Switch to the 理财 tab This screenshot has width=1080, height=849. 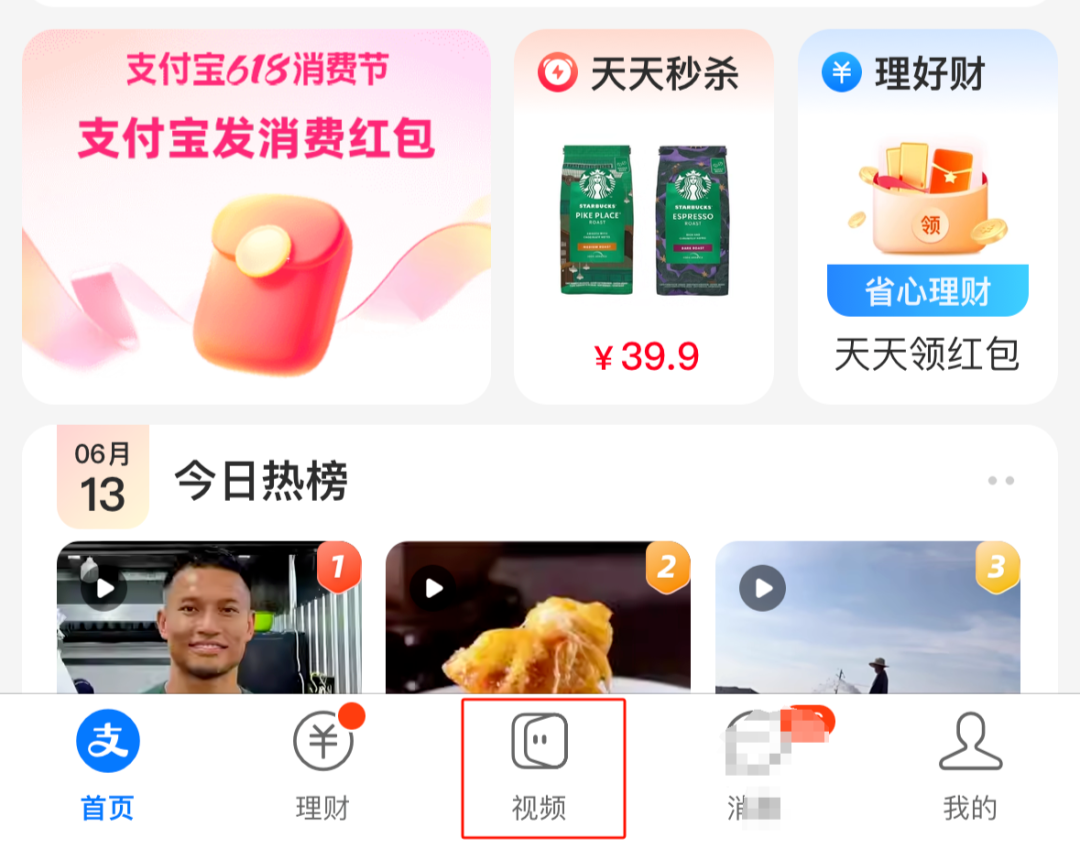tap(323, 766)
